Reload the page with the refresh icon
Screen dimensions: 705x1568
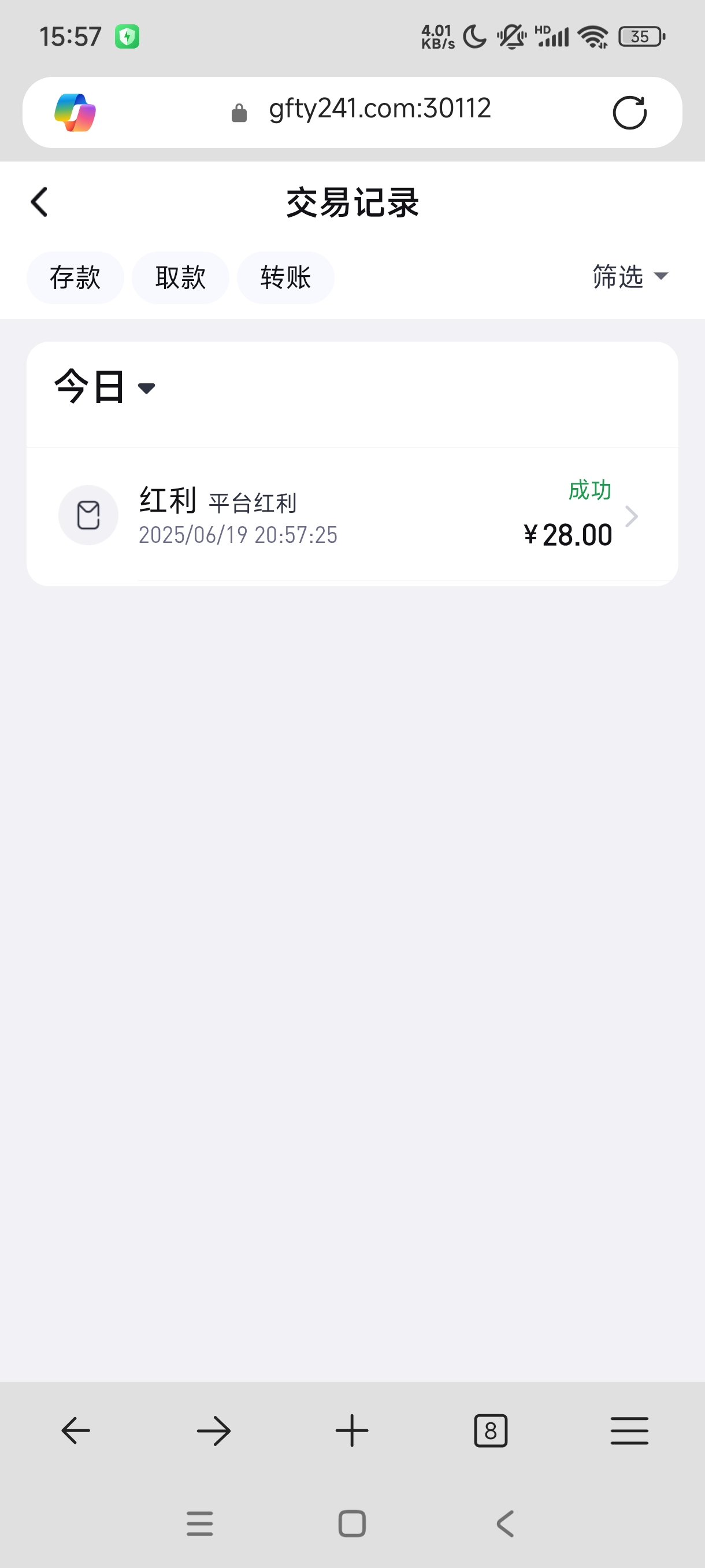tap(629, 113)
